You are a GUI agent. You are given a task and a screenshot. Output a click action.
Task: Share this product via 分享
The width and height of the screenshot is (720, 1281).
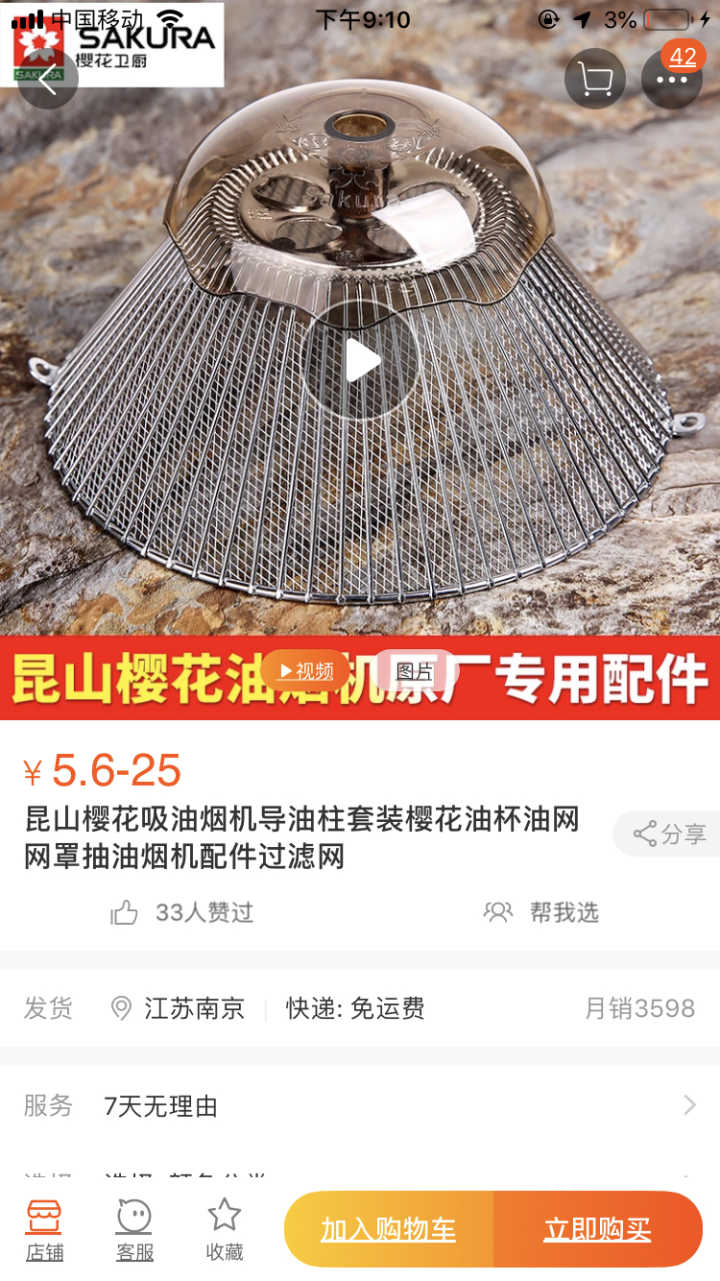click(x=669, y=834)
